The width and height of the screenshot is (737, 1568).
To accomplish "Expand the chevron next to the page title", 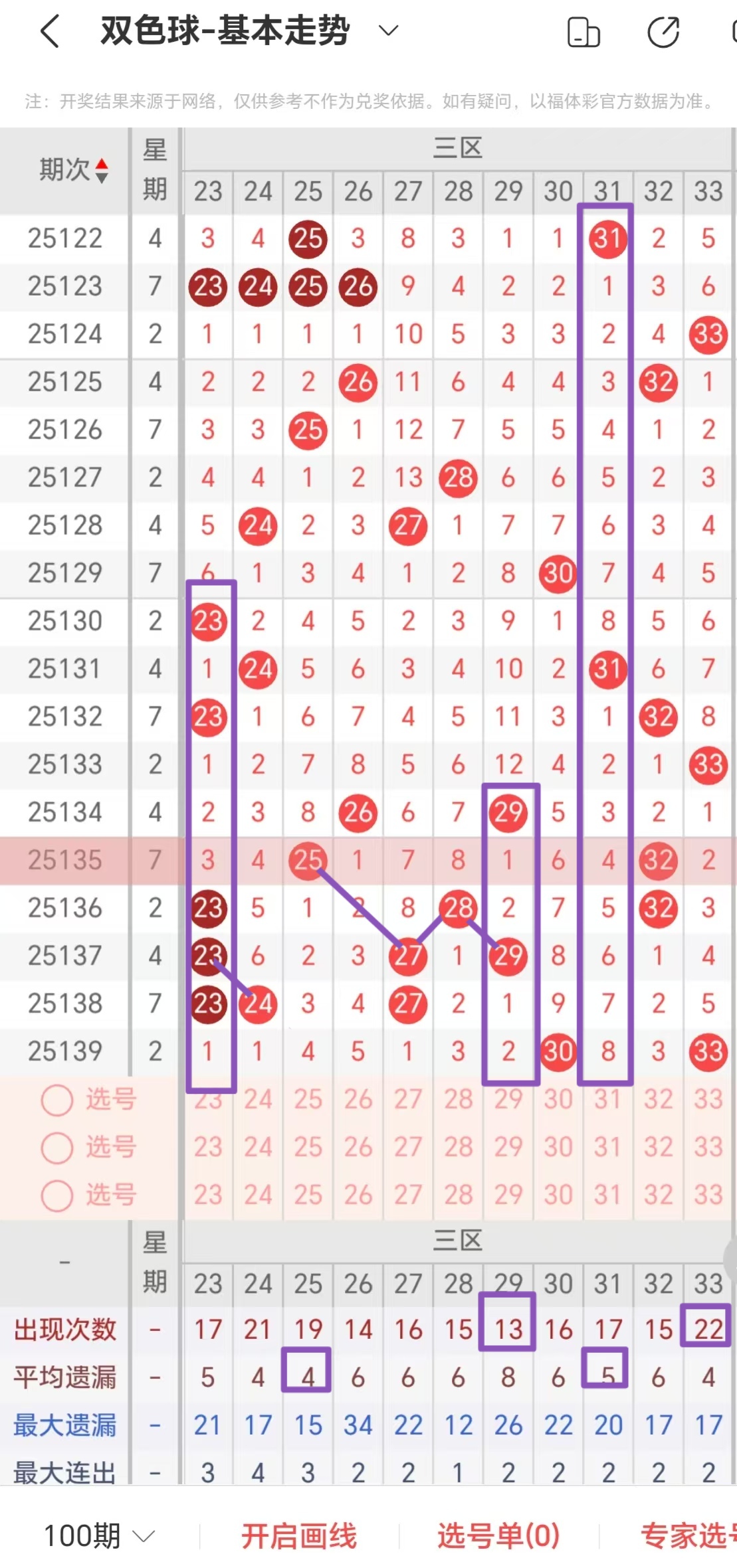I will point(387,30).
